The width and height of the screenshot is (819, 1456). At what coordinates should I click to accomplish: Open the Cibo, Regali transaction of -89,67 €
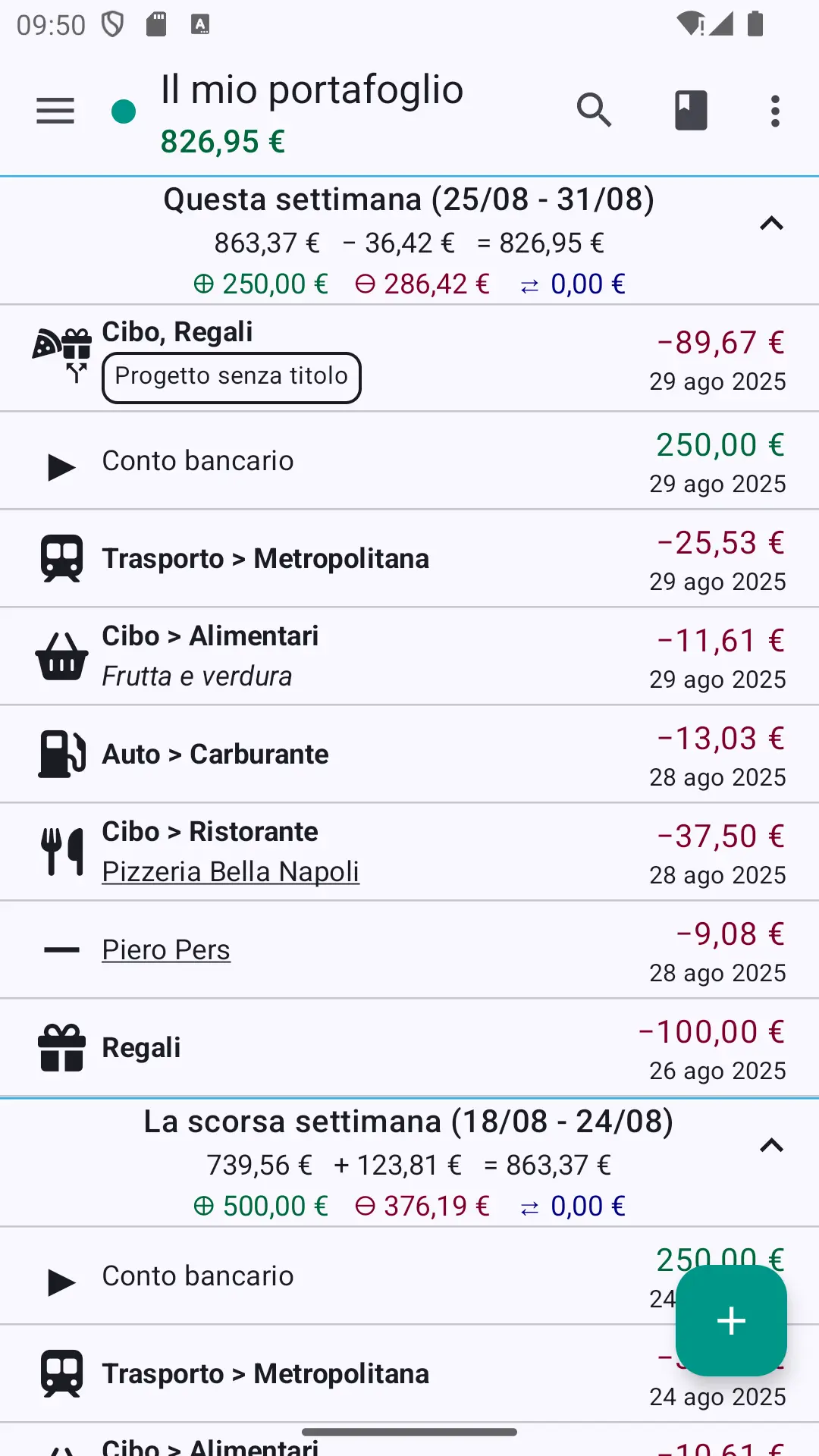pos(409,359)
